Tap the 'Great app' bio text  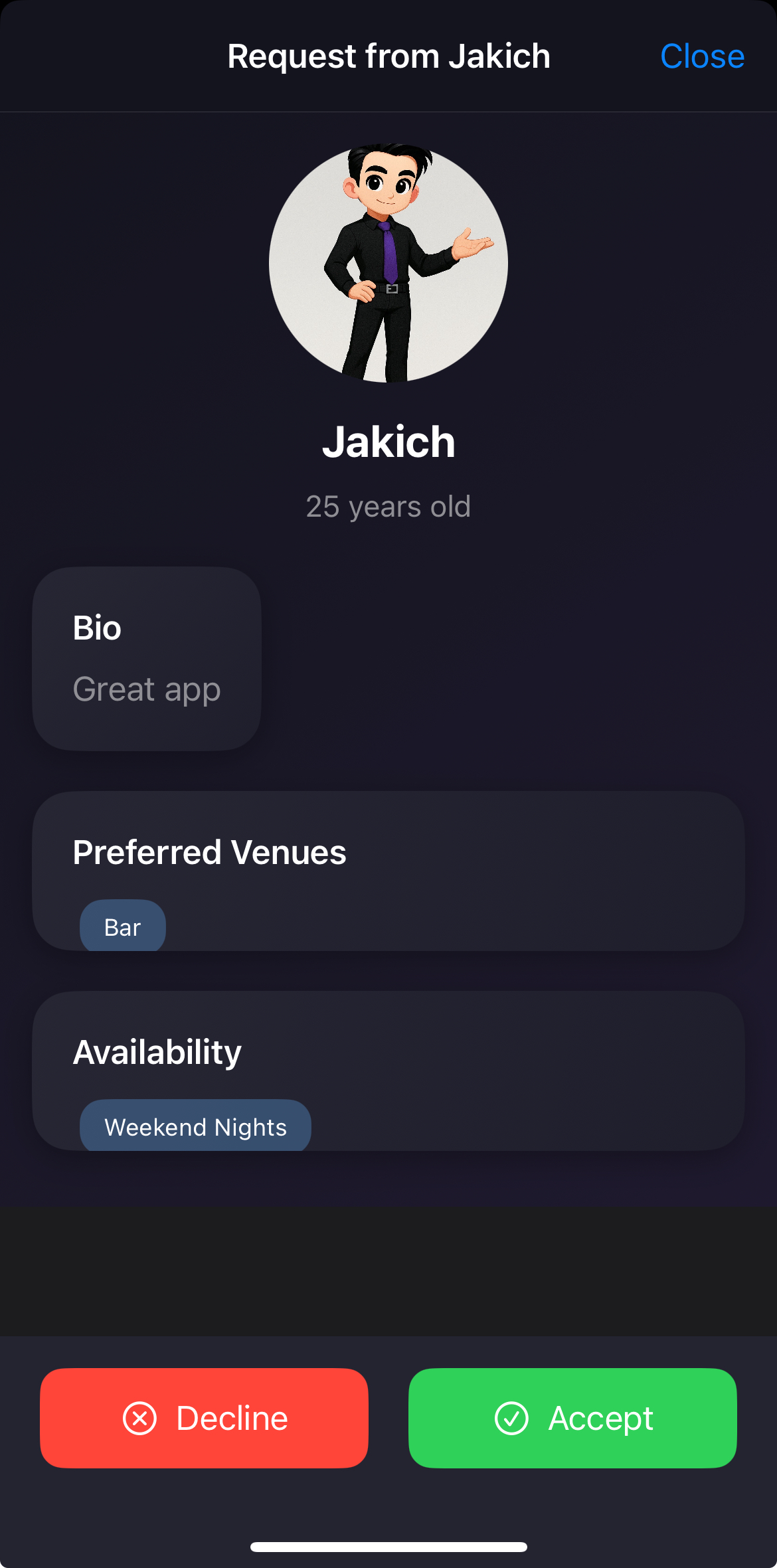click(x=146, y=689)
